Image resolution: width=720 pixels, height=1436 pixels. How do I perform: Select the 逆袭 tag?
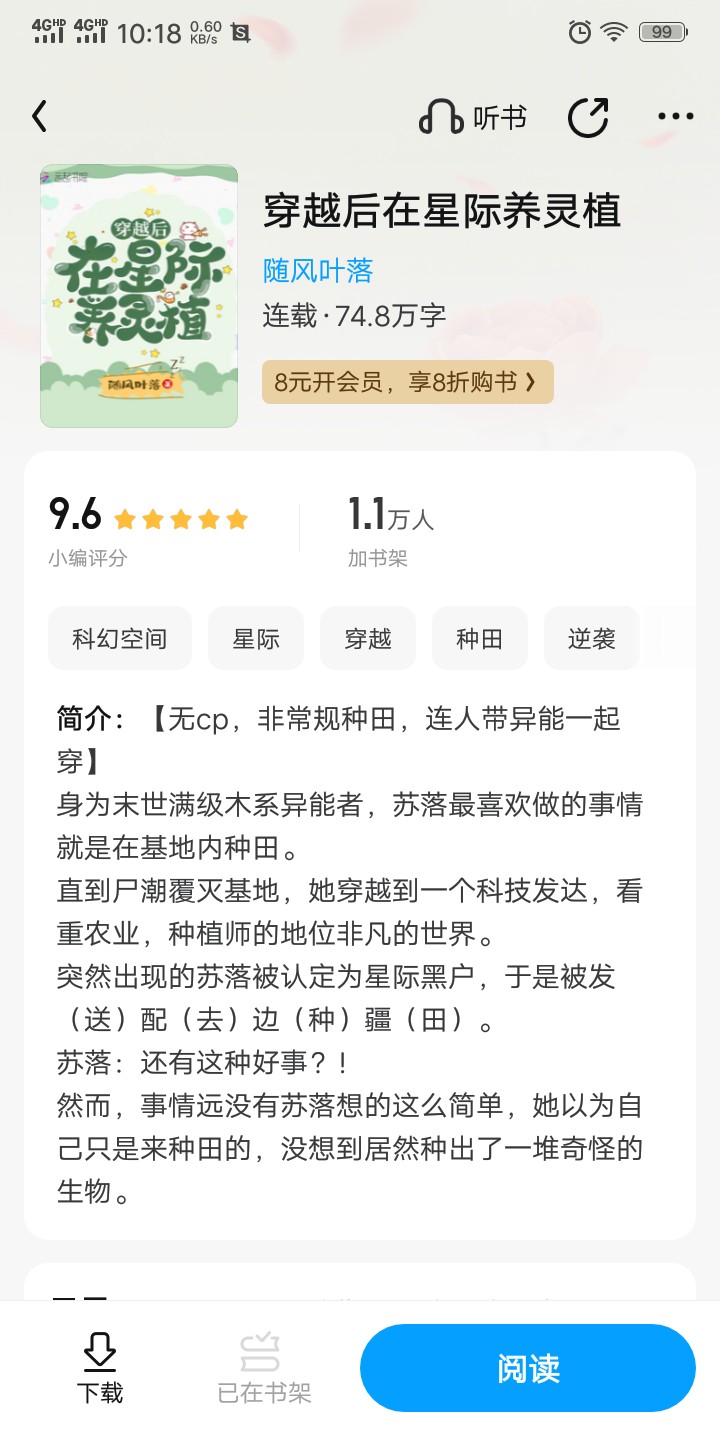pos(592,639)
